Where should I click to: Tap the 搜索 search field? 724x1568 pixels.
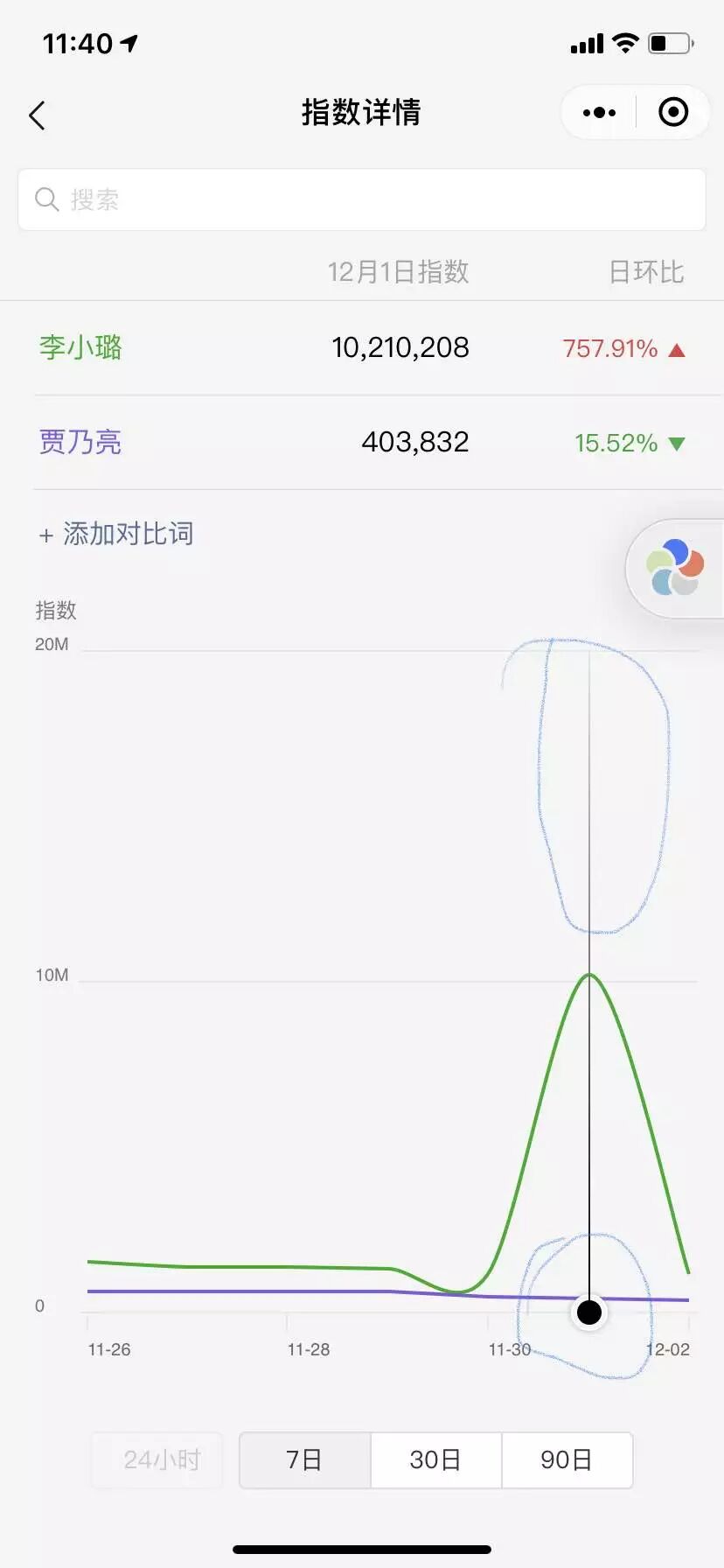coord(362,199)
